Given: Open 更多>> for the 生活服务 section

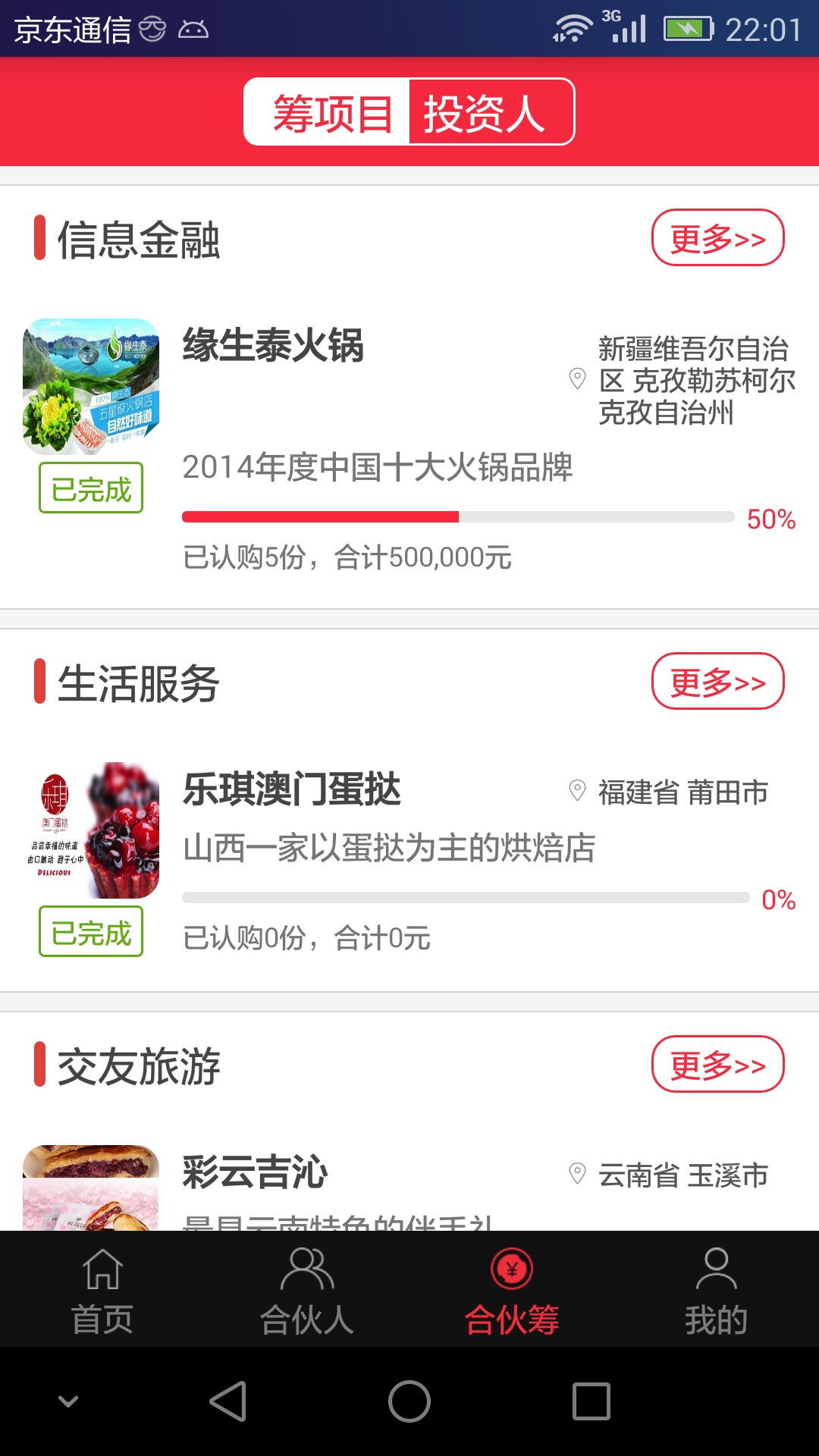Looking at the screenshot, I should pyautogui.click(x=717, y=681).
